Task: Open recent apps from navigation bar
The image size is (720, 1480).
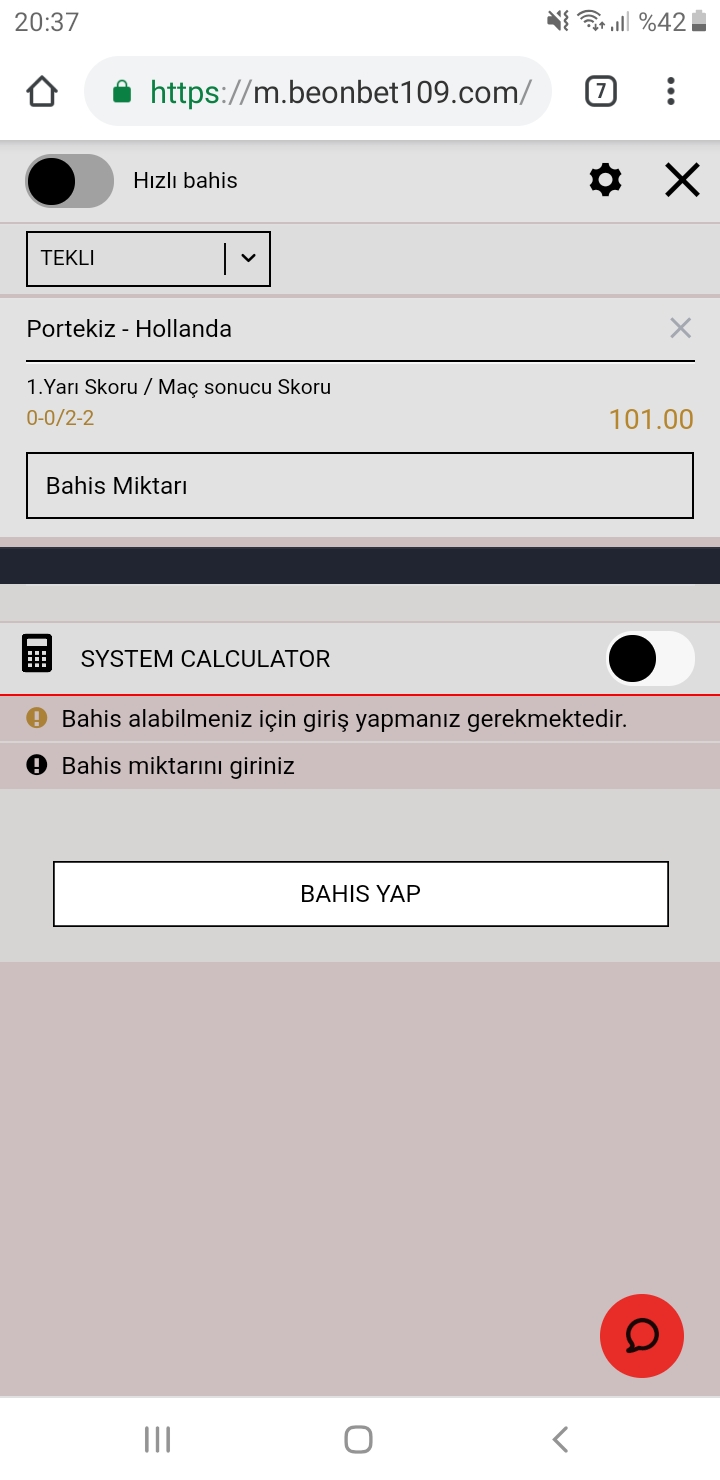Action: tap(158, 1439)
